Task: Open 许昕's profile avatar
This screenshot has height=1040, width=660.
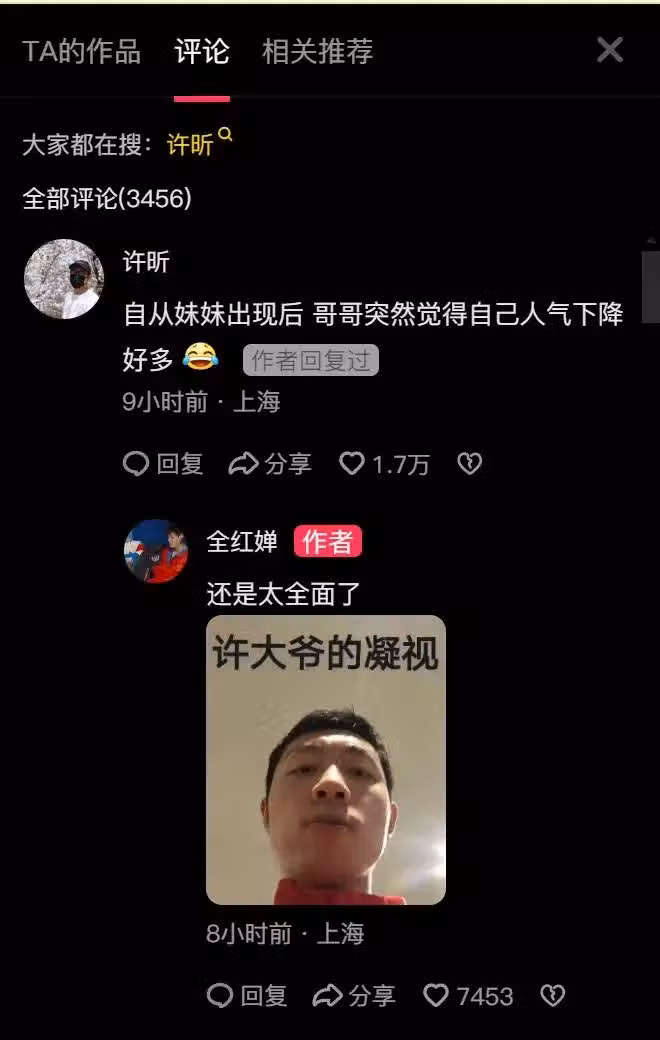Action: coord(64,279)
